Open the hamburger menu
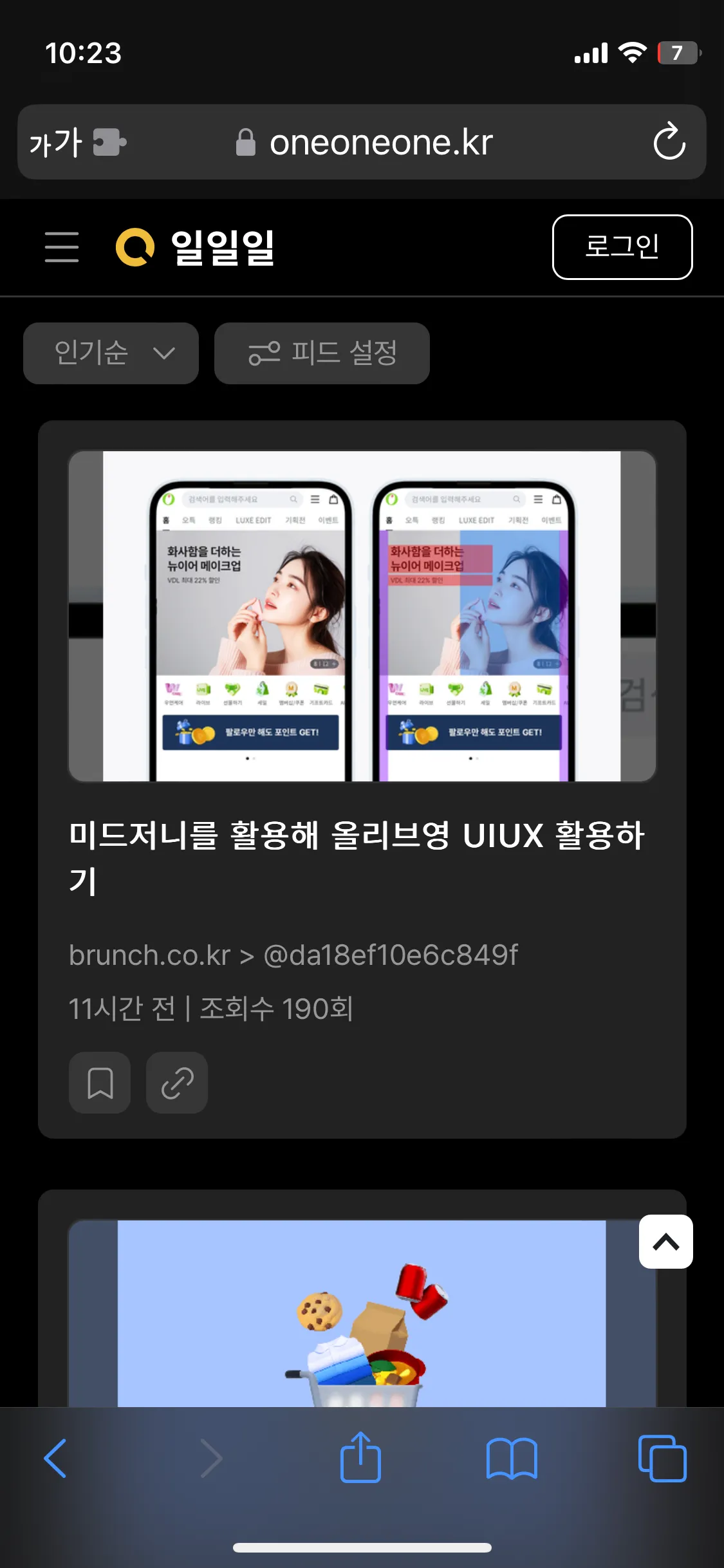724x1568 pixels. (x=62, y=247)
